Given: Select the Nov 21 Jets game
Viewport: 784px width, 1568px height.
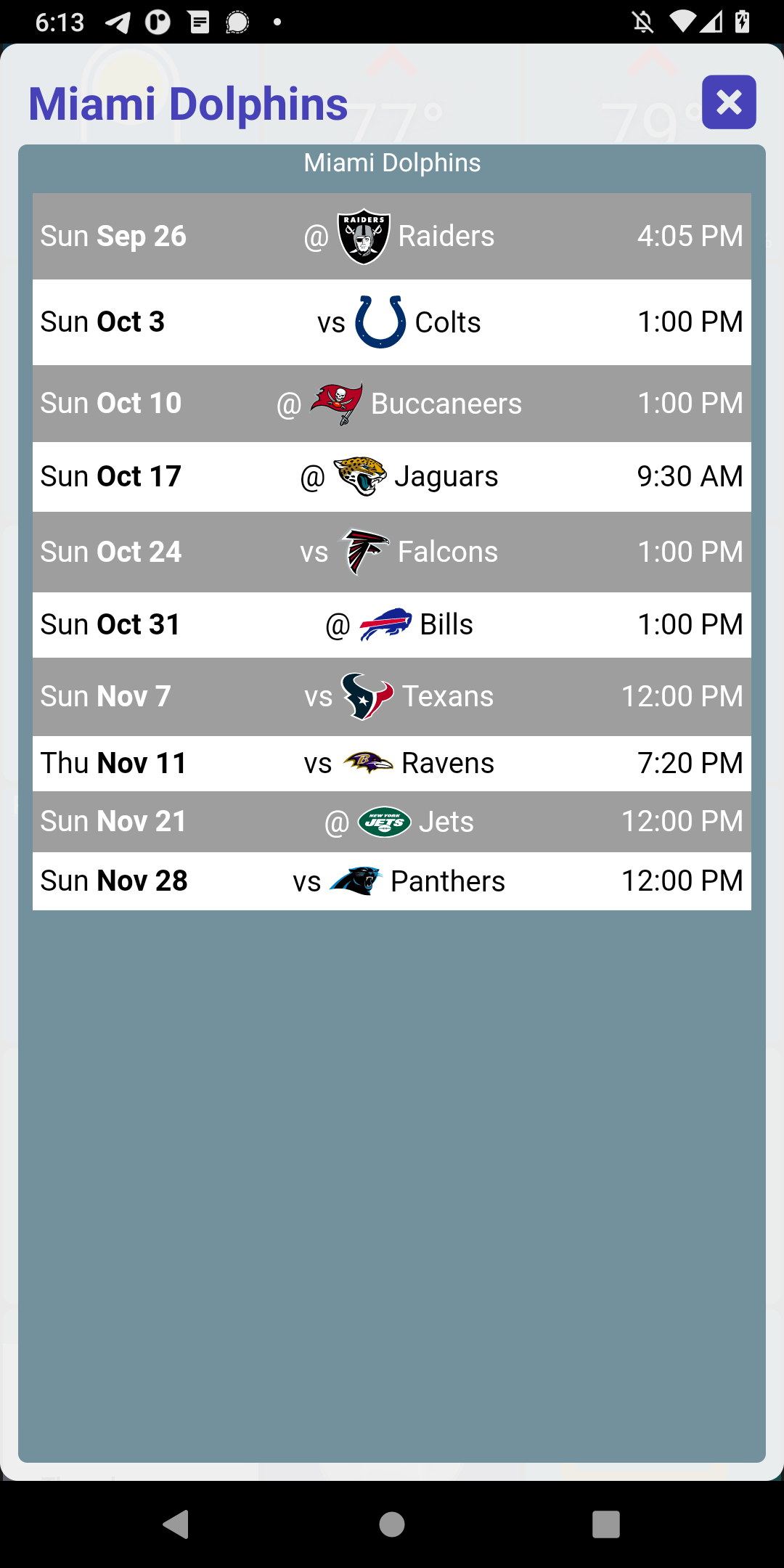Looking at the screenshot, I should (x=392, y=822).
